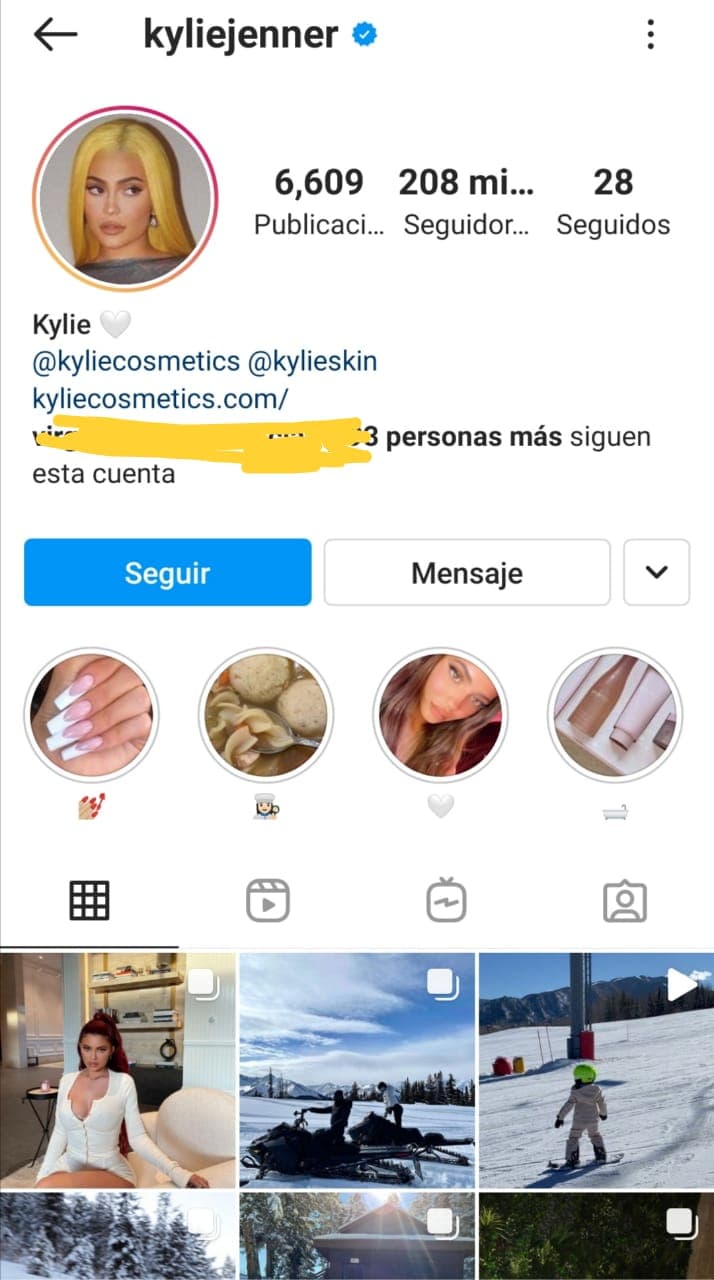Open the white outfit post

(118, 1070)
